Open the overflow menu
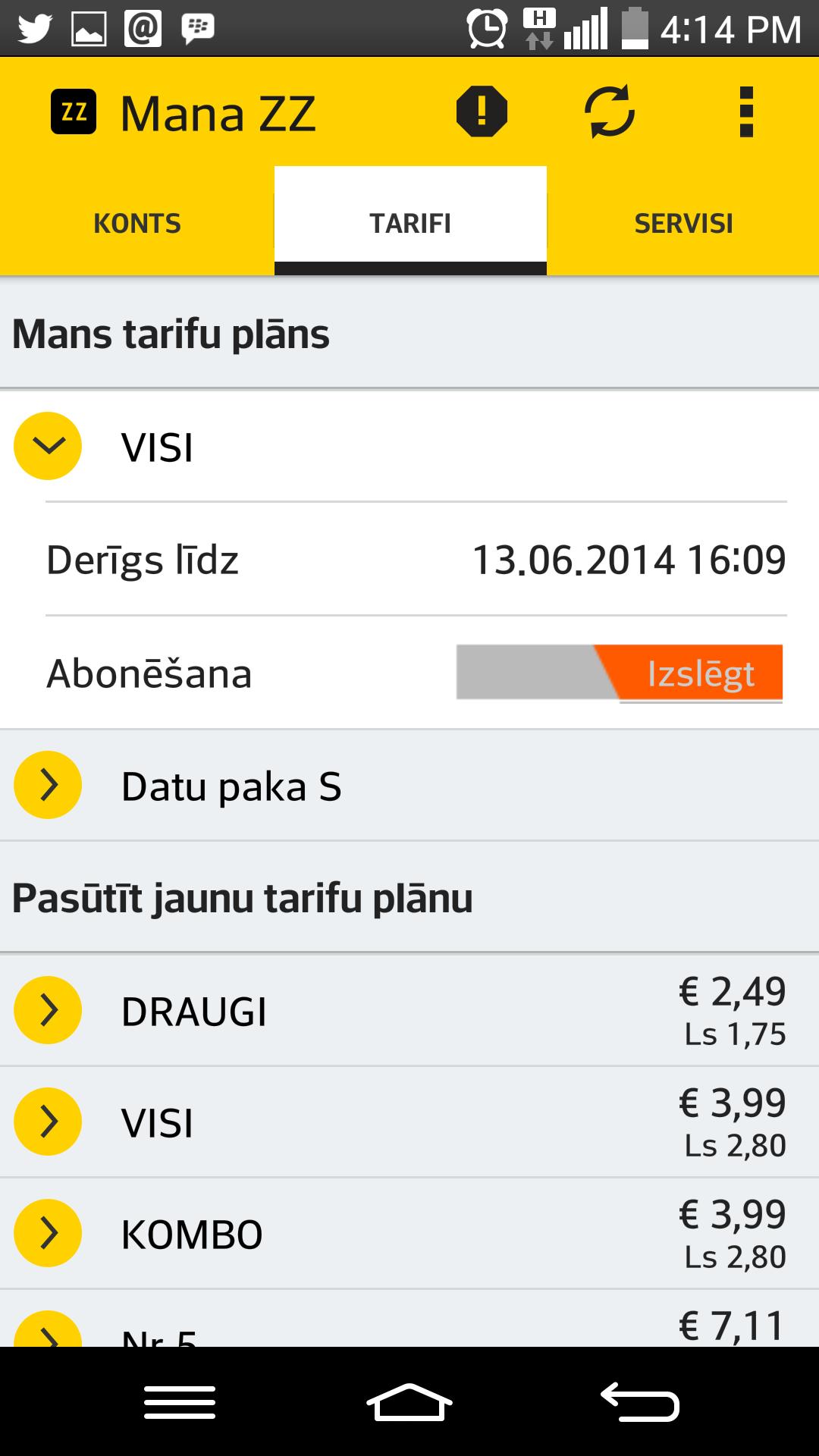This screenshot has height=1456, width=819. click(x=746, y=112)
